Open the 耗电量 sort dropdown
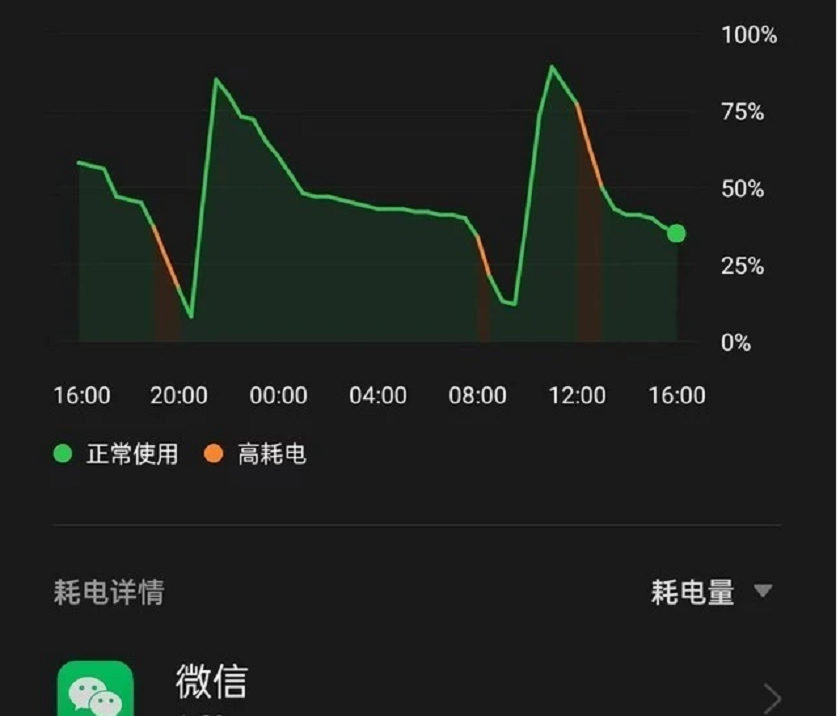 click(x=711, y=592)
